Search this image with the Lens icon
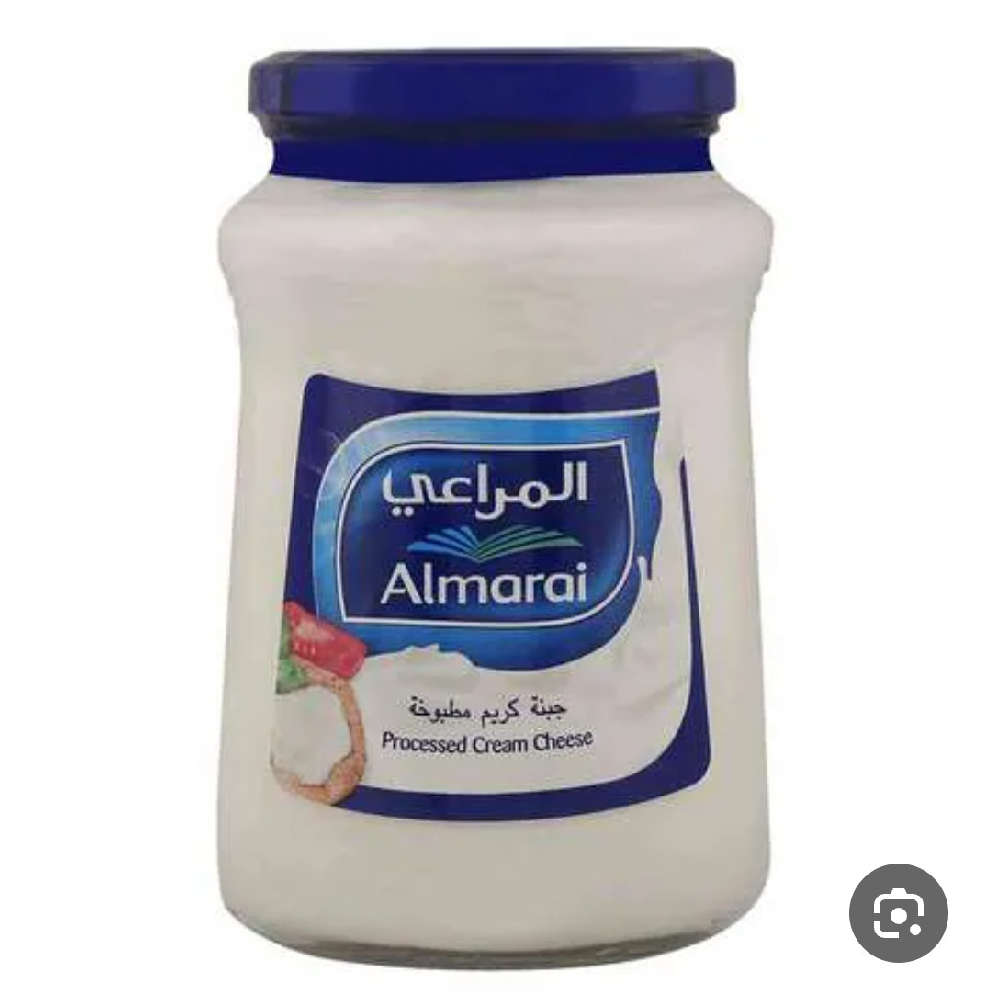Image resolution: width=992 pixels, height=1000 pixels. click(x=897, y=914)
